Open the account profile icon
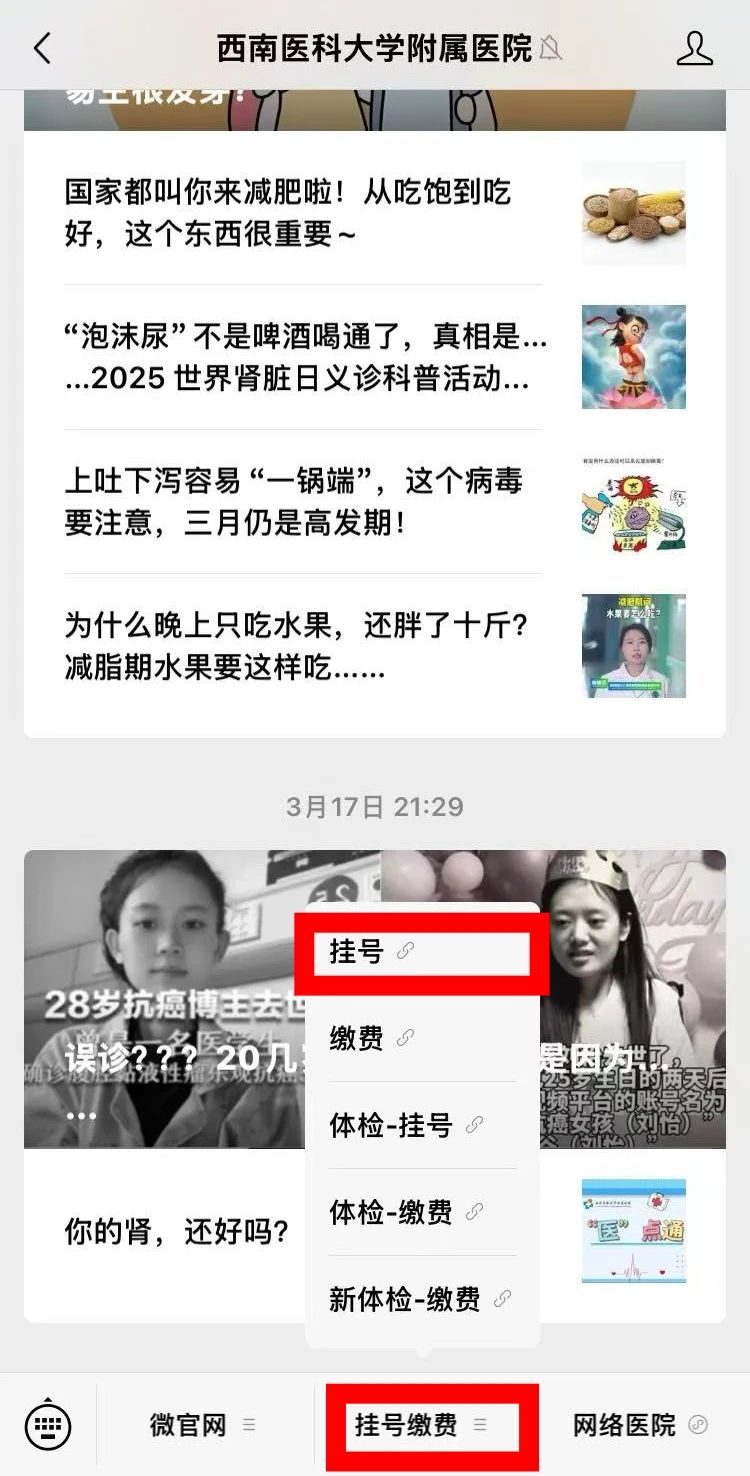Screen dimensions: 750x1476 695,48
